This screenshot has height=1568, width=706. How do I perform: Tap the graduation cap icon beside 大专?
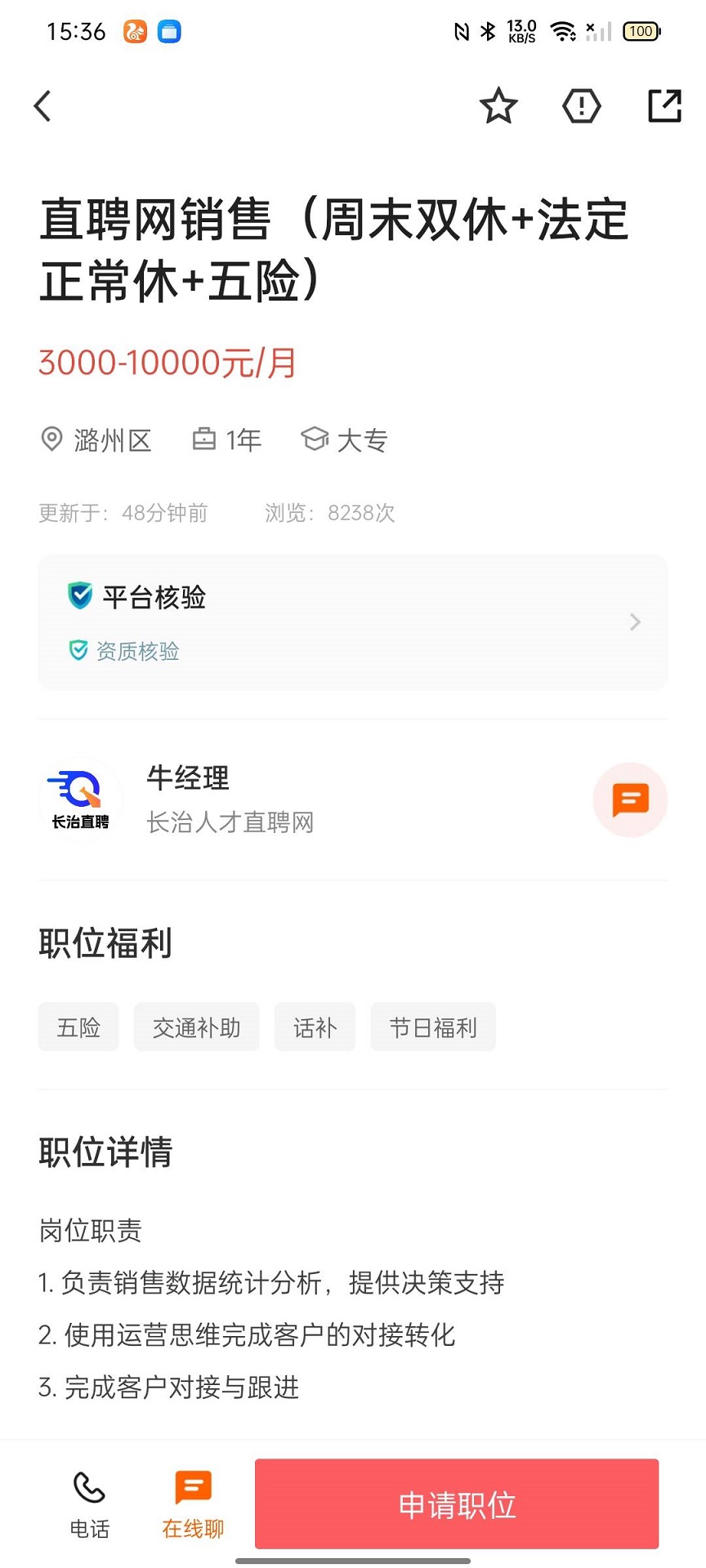point(315,439)
